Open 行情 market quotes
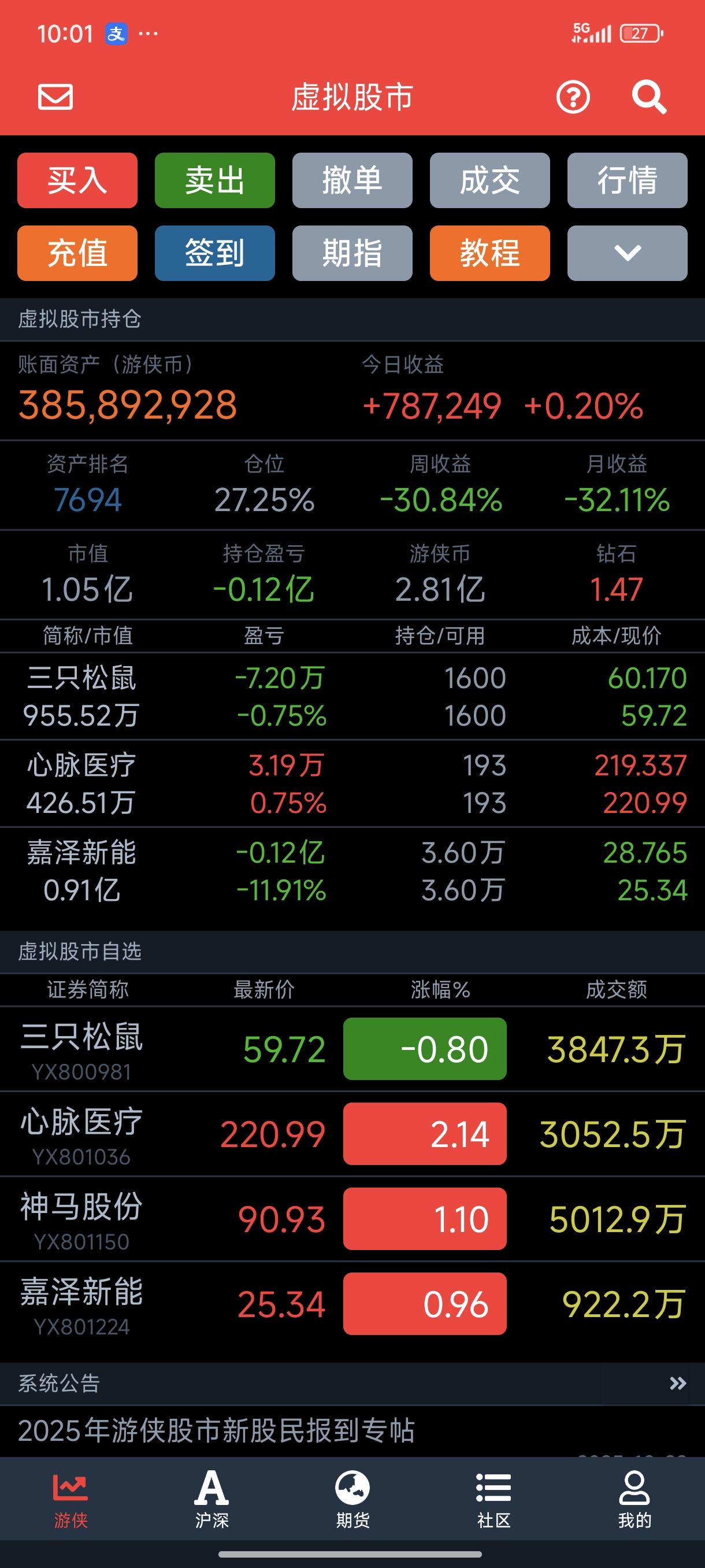 (x=627, y=181)
